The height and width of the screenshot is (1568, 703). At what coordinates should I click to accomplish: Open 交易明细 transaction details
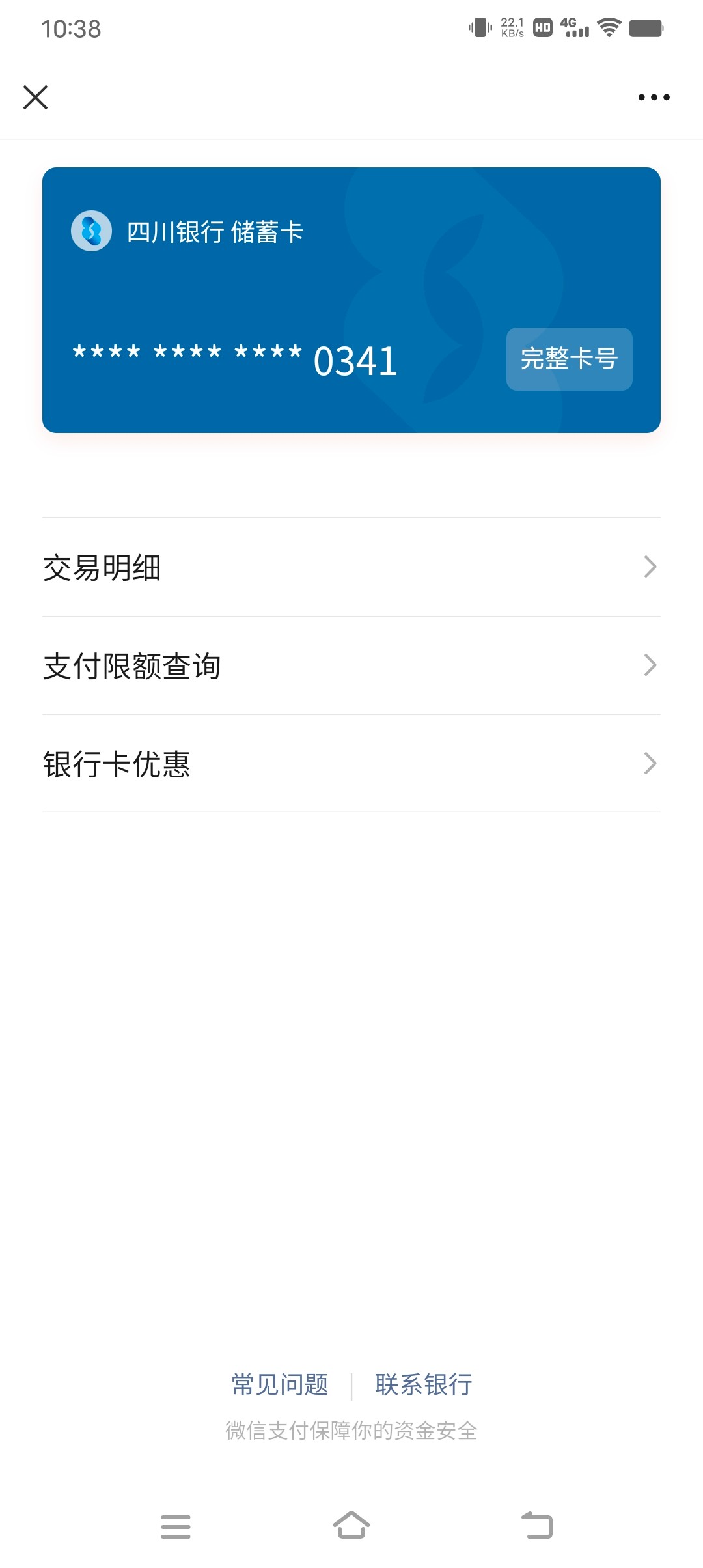351,567
